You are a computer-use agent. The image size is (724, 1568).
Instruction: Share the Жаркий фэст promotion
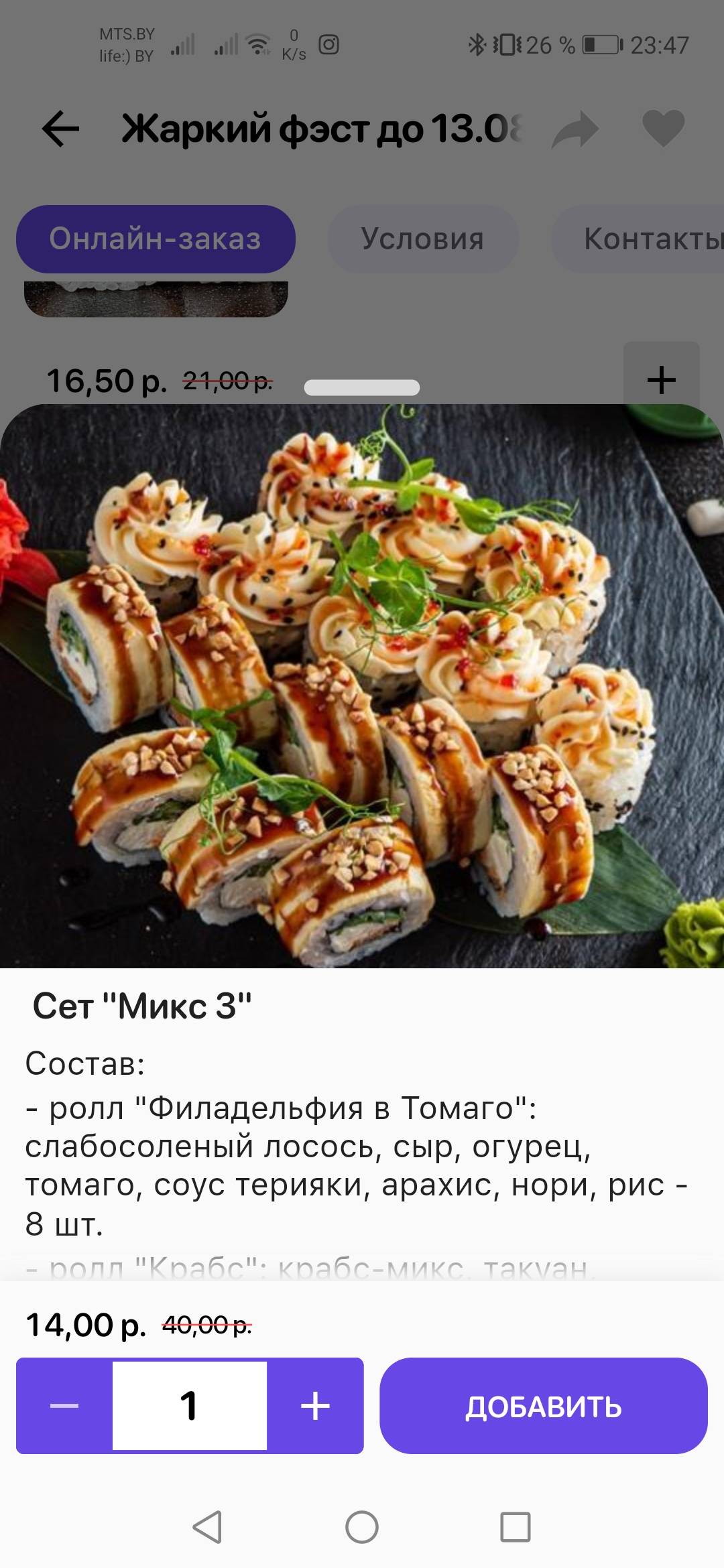(x=575, y=129)
